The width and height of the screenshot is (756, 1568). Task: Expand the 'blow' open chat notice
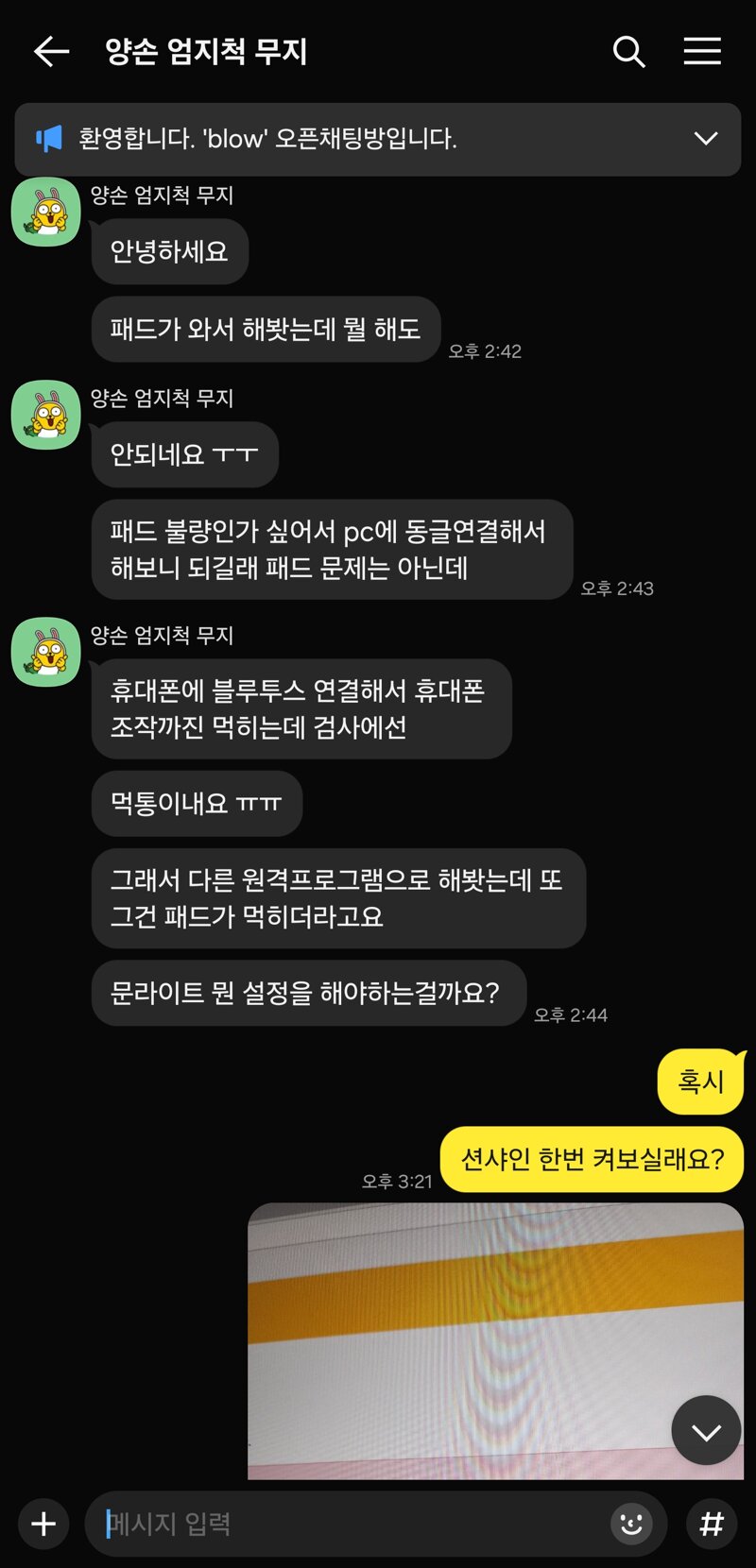click(x=705, y=139)
